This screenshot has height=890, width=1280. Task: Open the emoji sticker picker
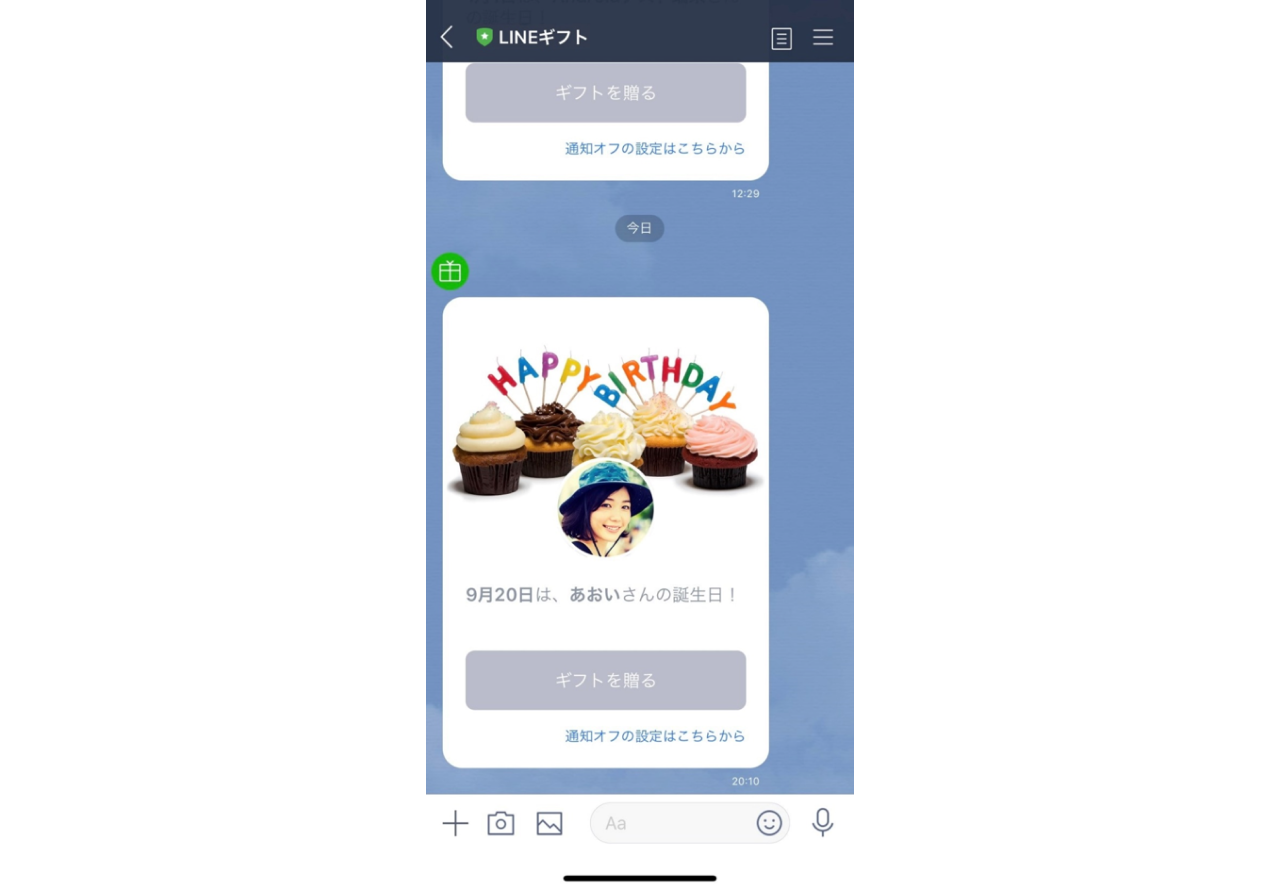tap(769, 823)
